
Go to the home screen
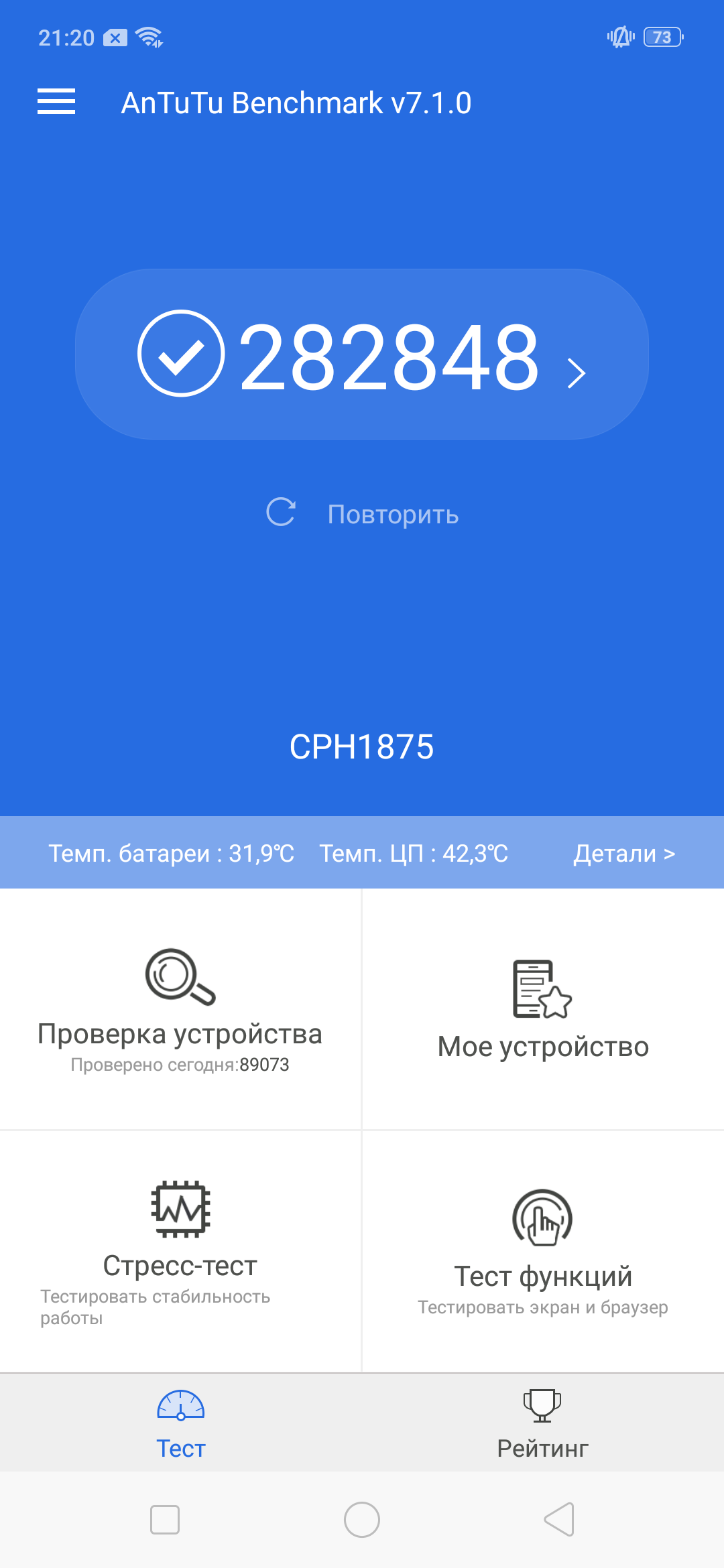coord(362,1520)
